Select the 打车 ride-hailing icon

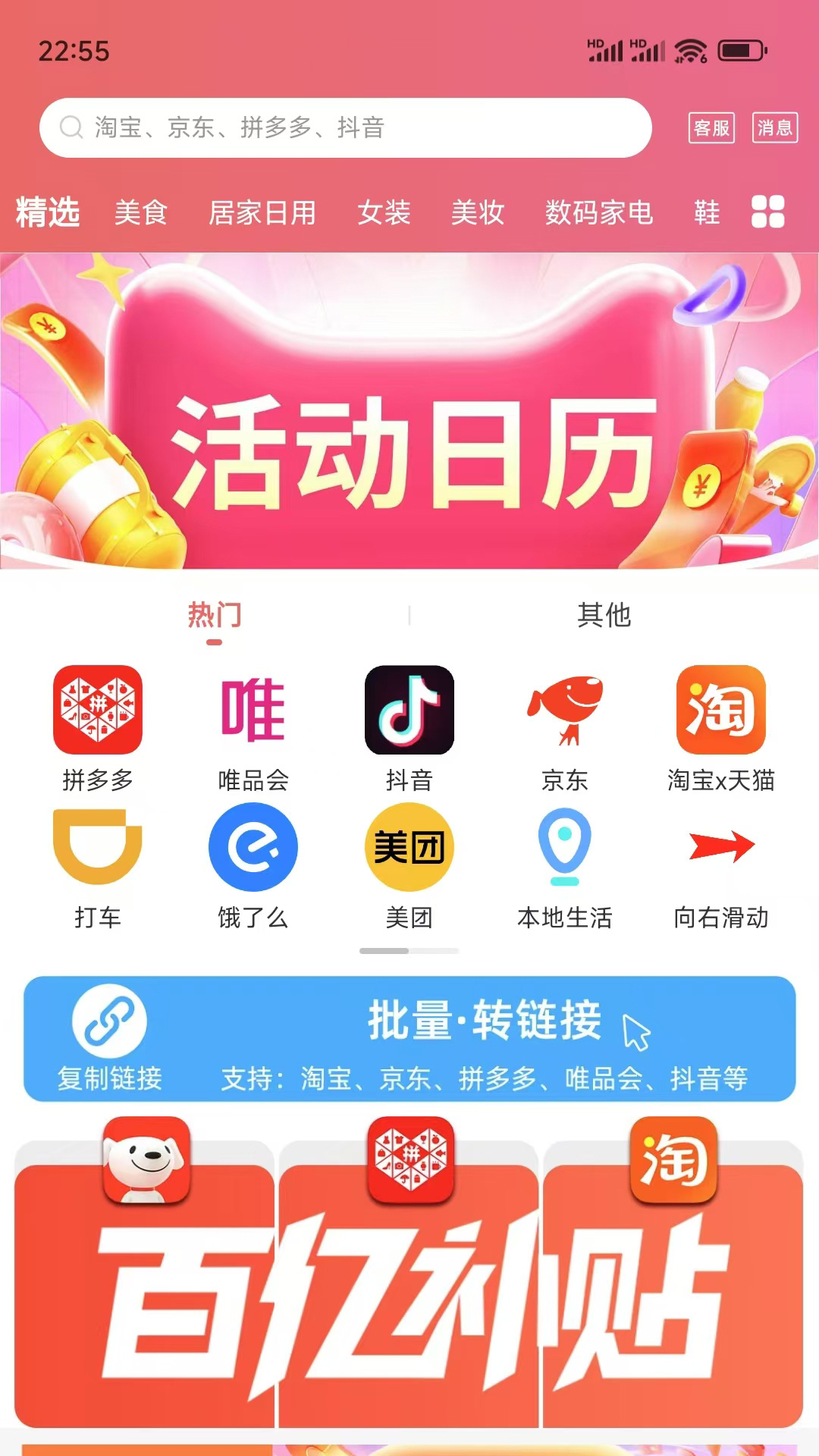pos(96,847)
